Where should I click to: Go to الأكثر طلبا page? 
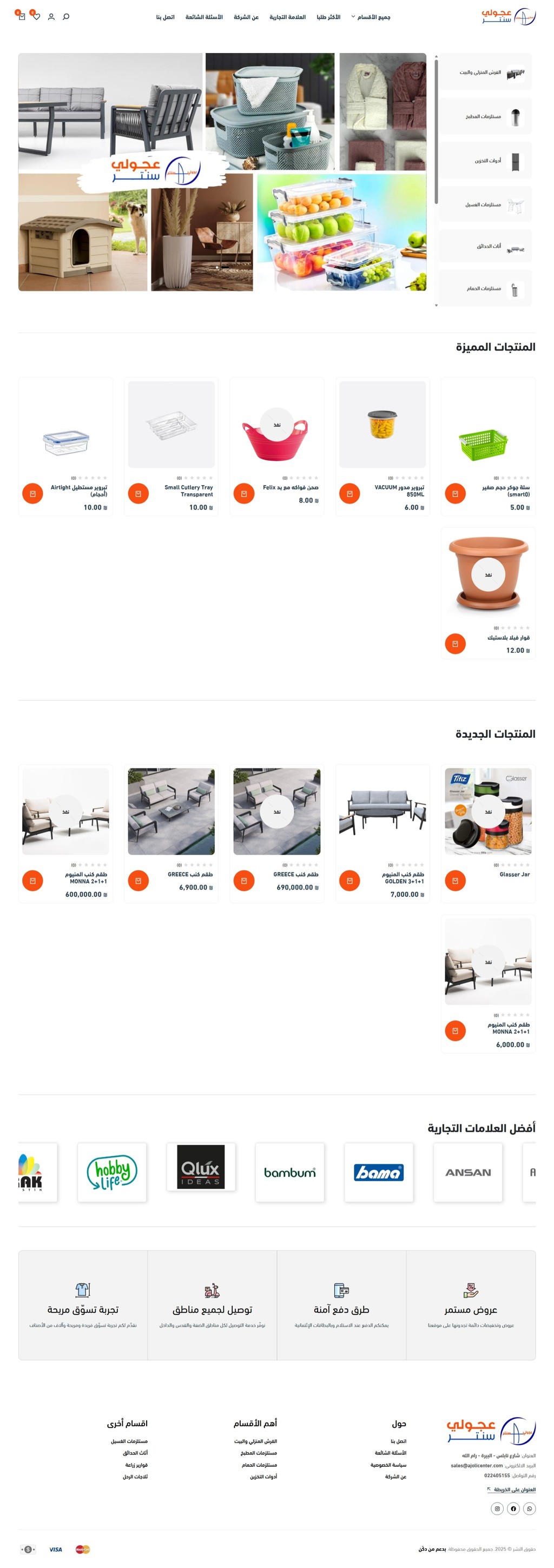(328, 17)
